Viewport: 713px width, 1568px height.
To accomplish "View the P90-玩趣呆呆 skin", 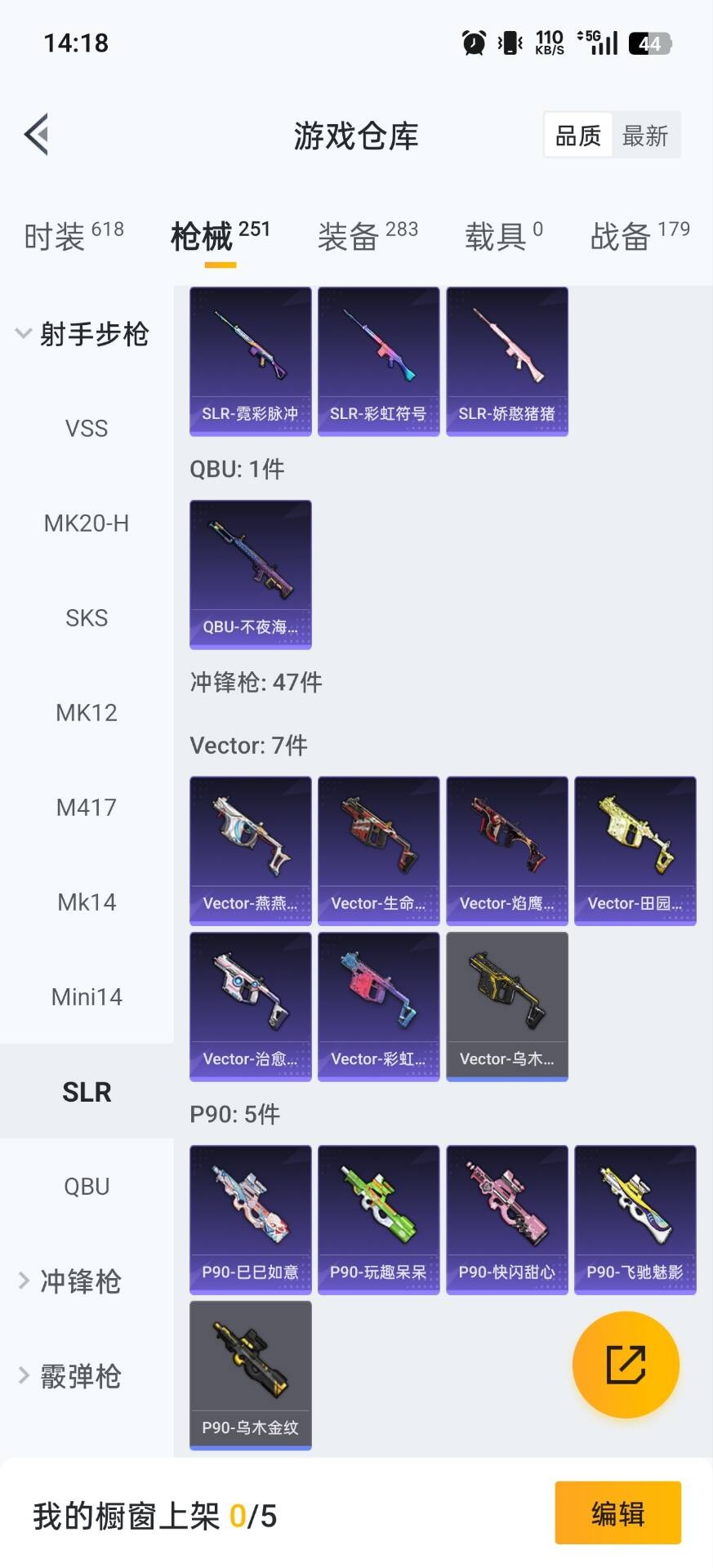I will (378, 1219).
